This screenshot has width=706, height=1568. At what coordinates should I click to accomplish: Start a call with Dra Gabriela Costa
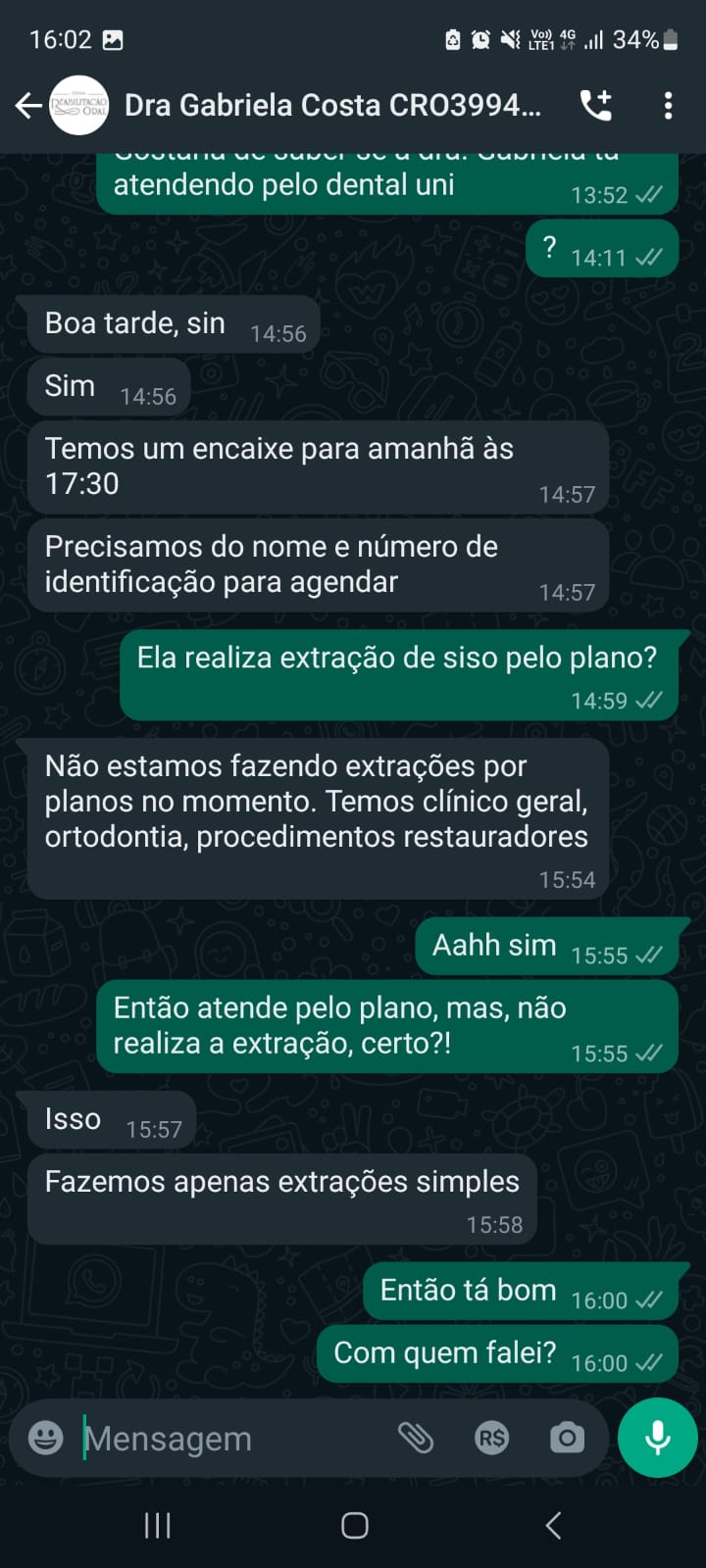[x=596, y=106]
